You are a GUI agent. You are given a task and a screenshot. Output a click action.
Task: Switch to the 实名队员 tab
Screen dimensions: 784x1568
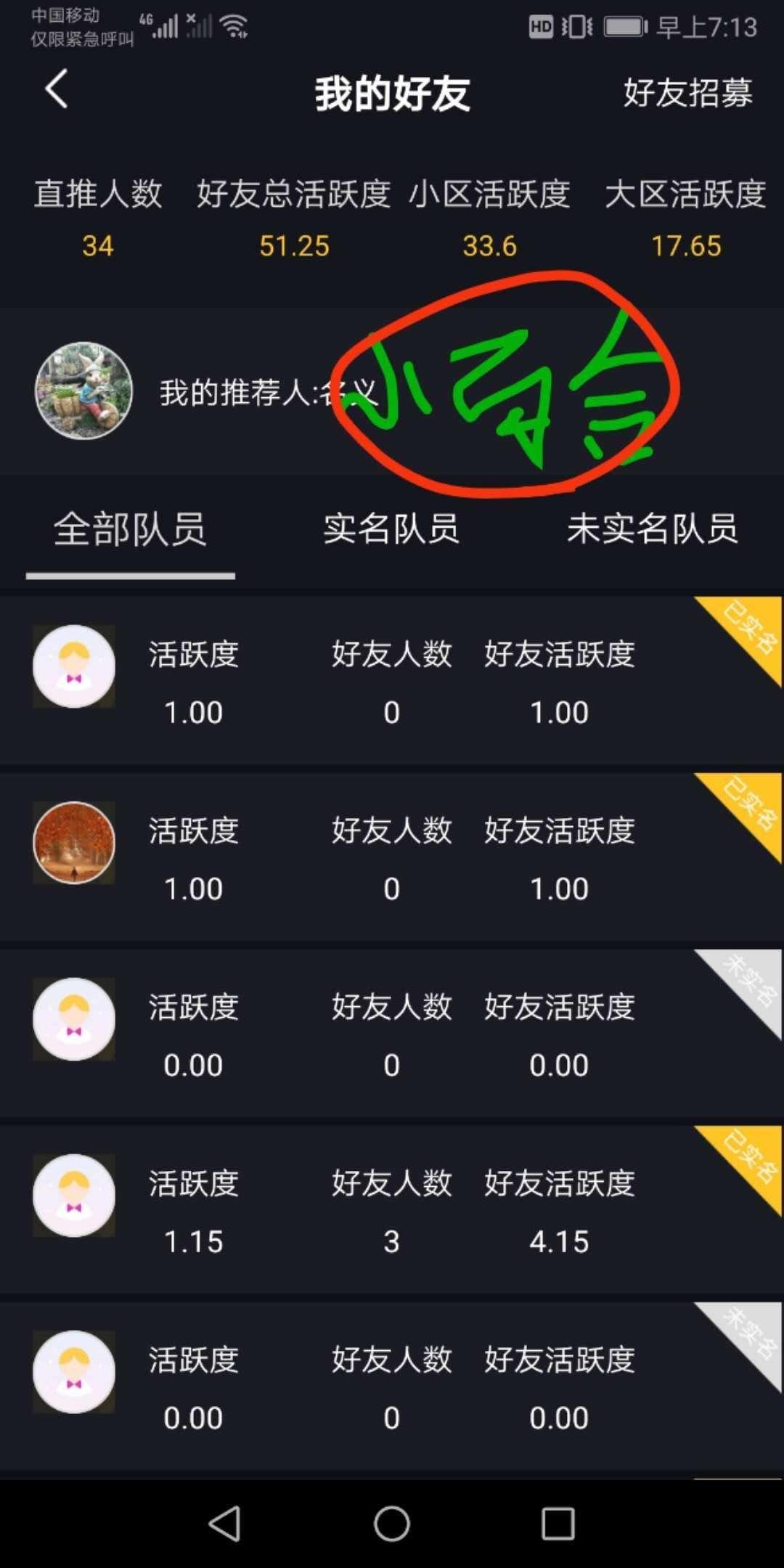tap(393, 530)
